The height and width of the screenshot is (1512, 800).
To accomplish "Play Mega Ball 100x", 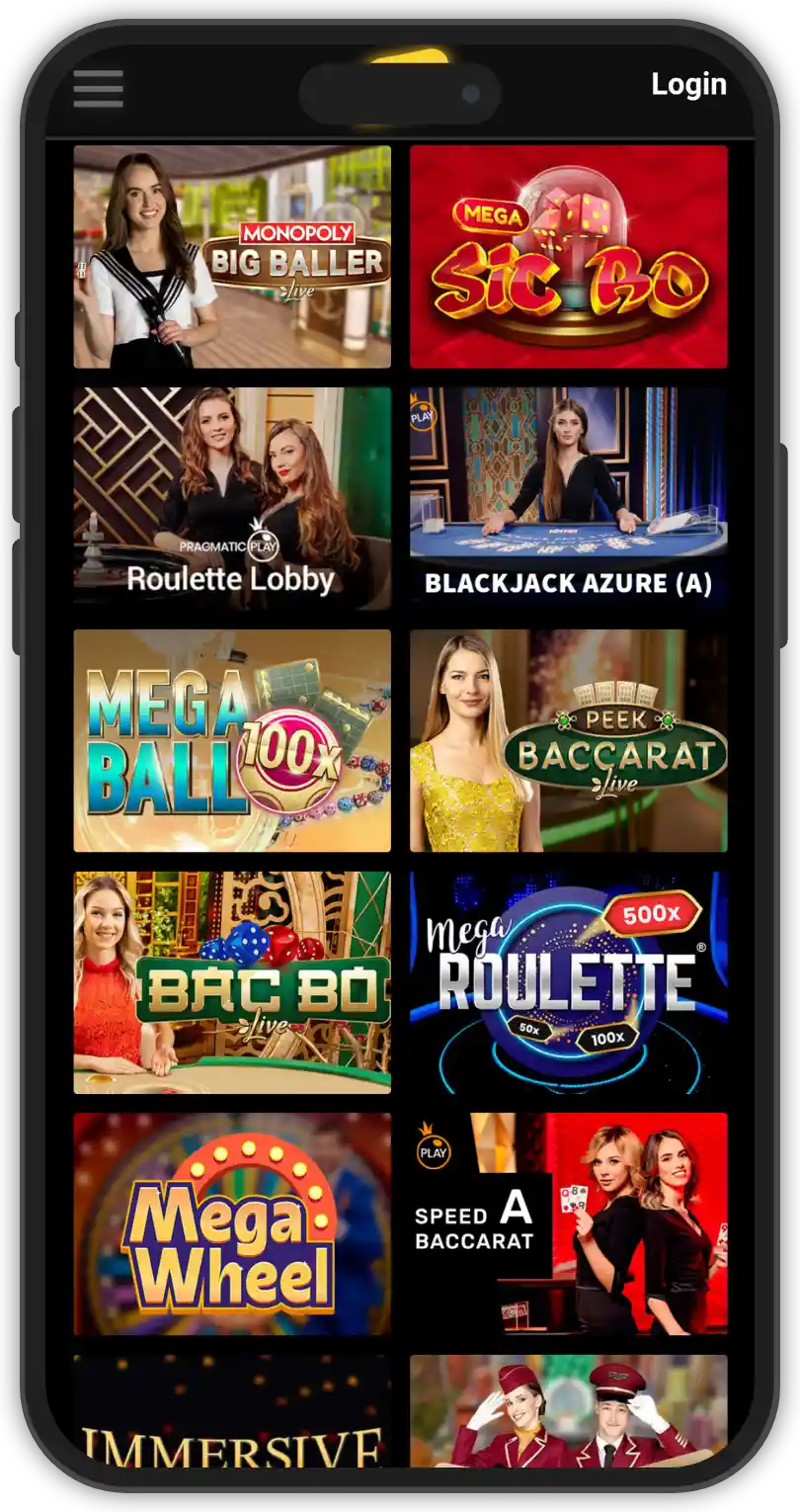I will 232,740.
